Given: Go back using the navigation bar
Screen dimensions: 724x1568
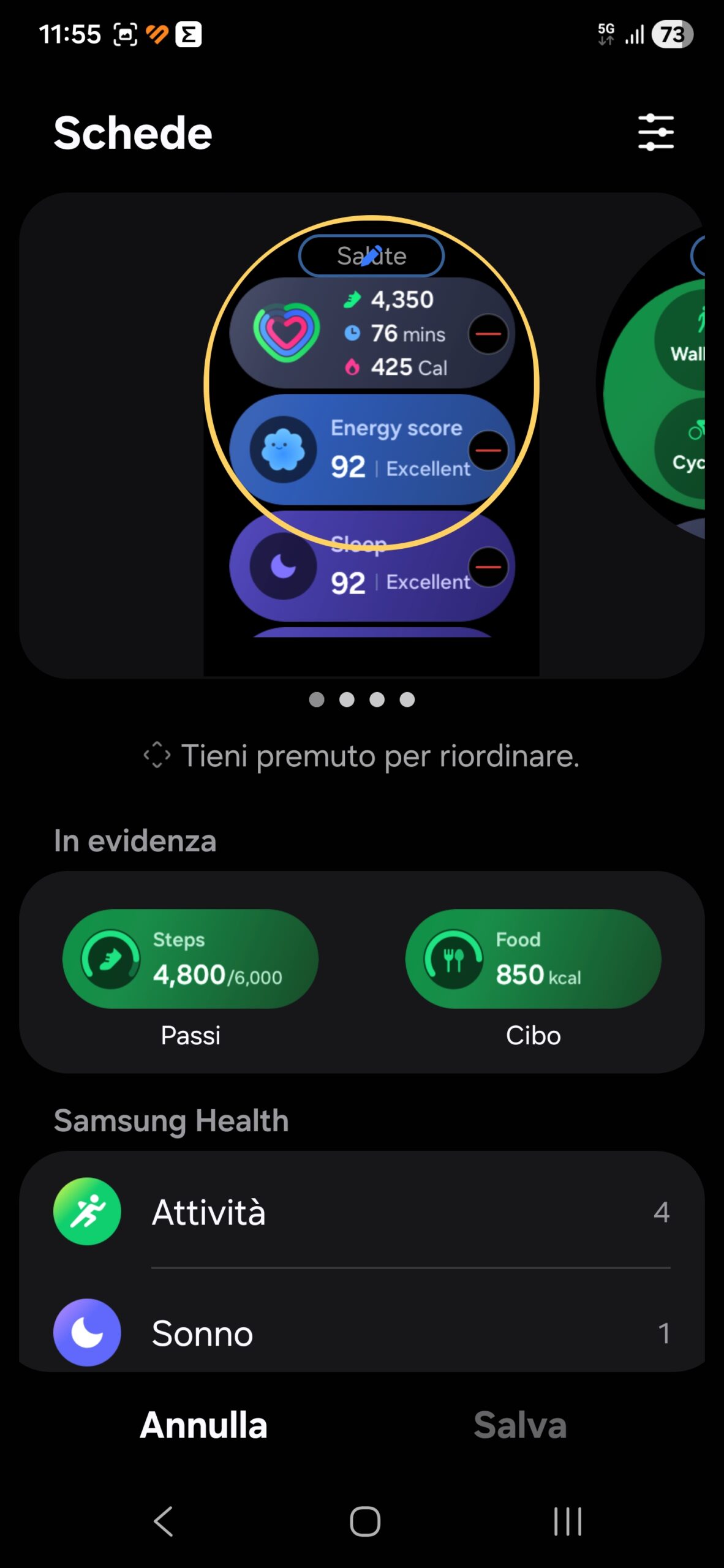Looking at the screenshot, I should click(164, 1521).
